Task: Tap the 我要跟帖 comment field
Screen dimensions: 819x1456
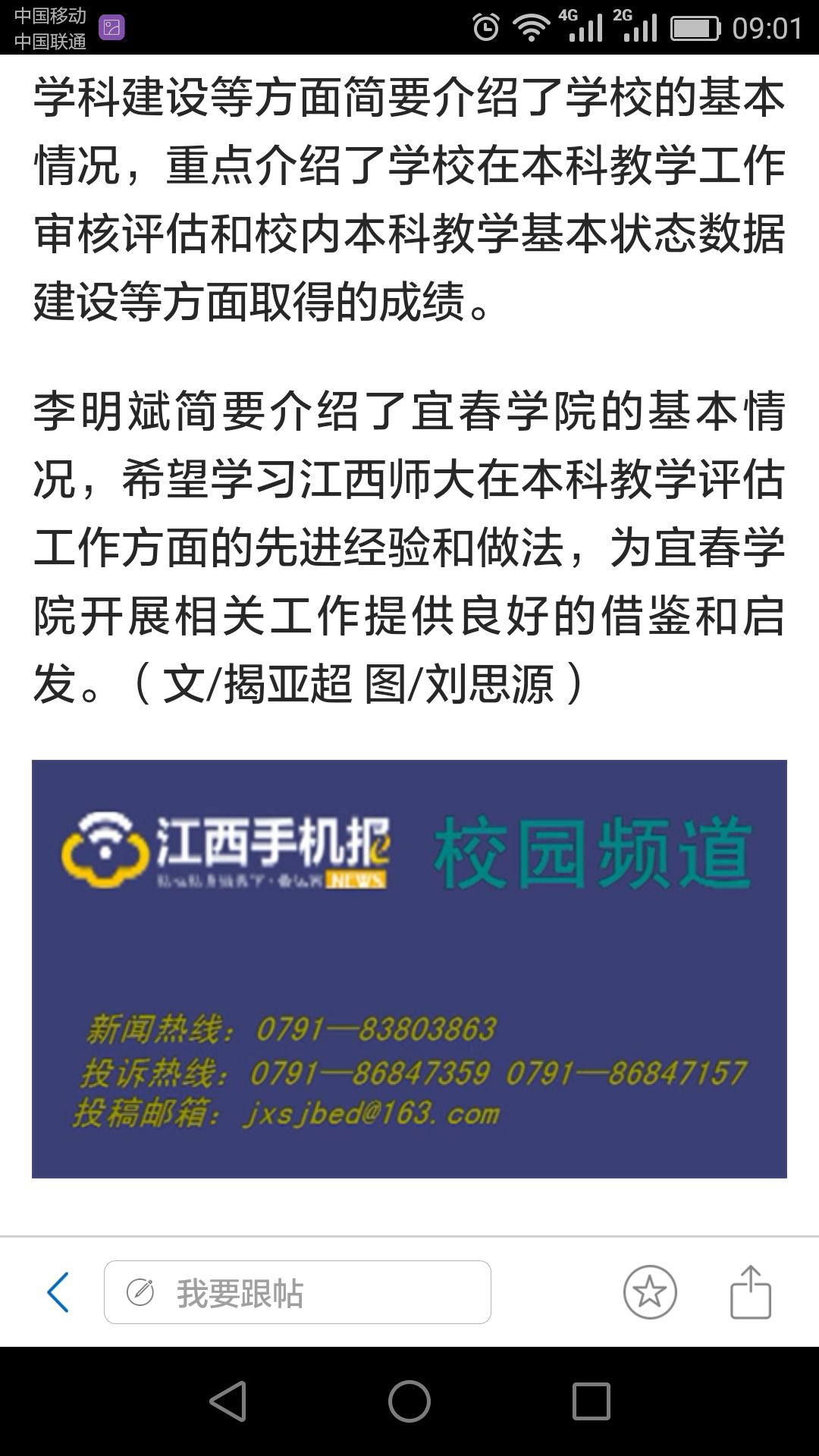Action: tap(297, 1292)
